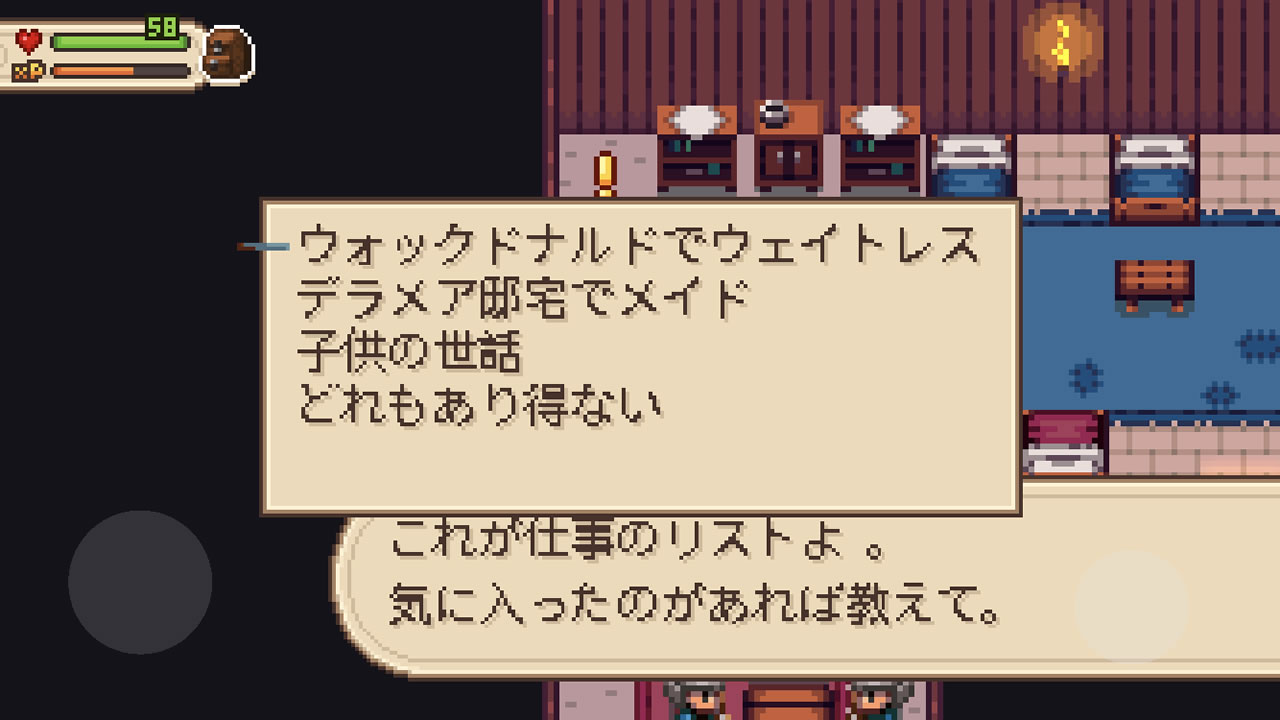Viewport: 1280px width, 720px height.
Task: Tap the round action button beside the dialogue
Action: [1131, 606]
